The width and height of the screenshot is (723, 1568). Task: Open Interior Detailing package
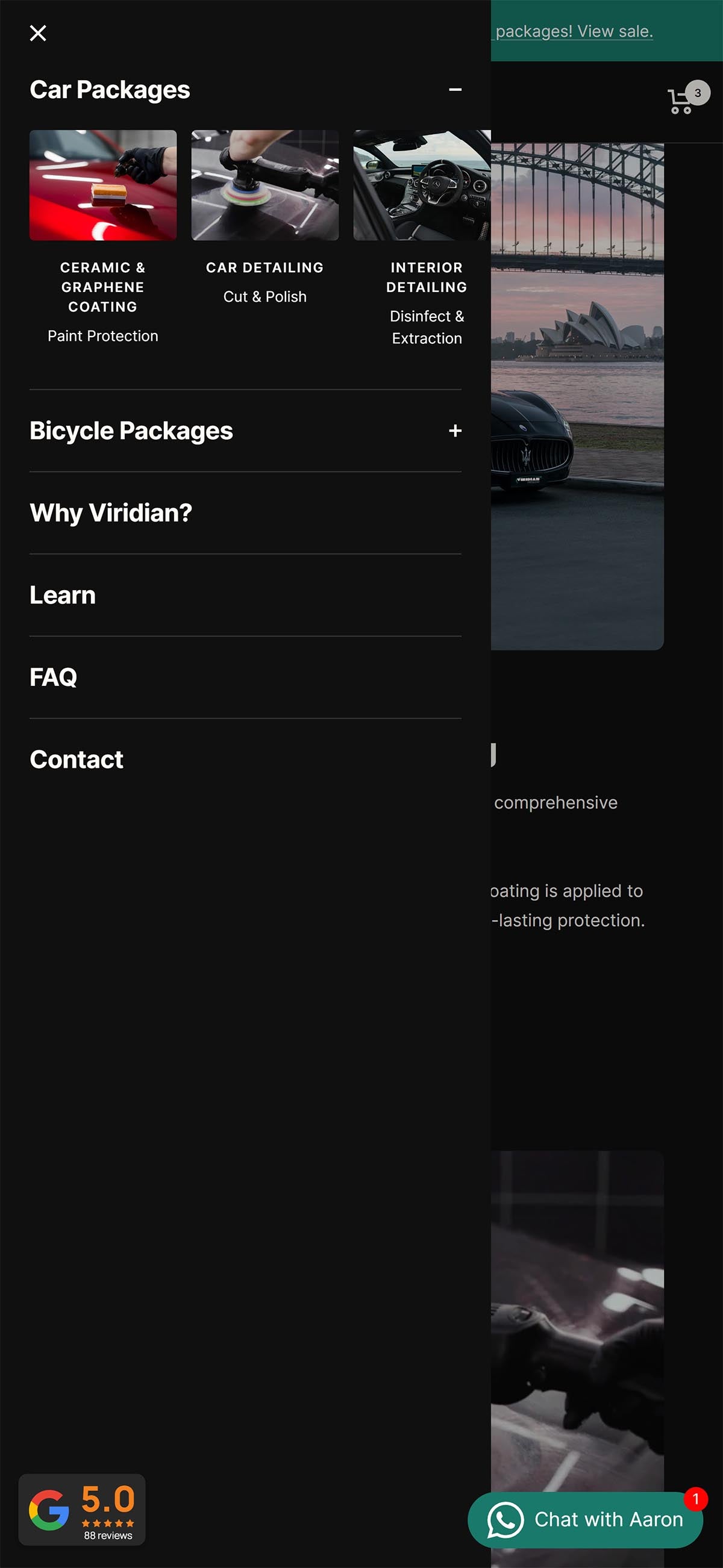[423, 238]
